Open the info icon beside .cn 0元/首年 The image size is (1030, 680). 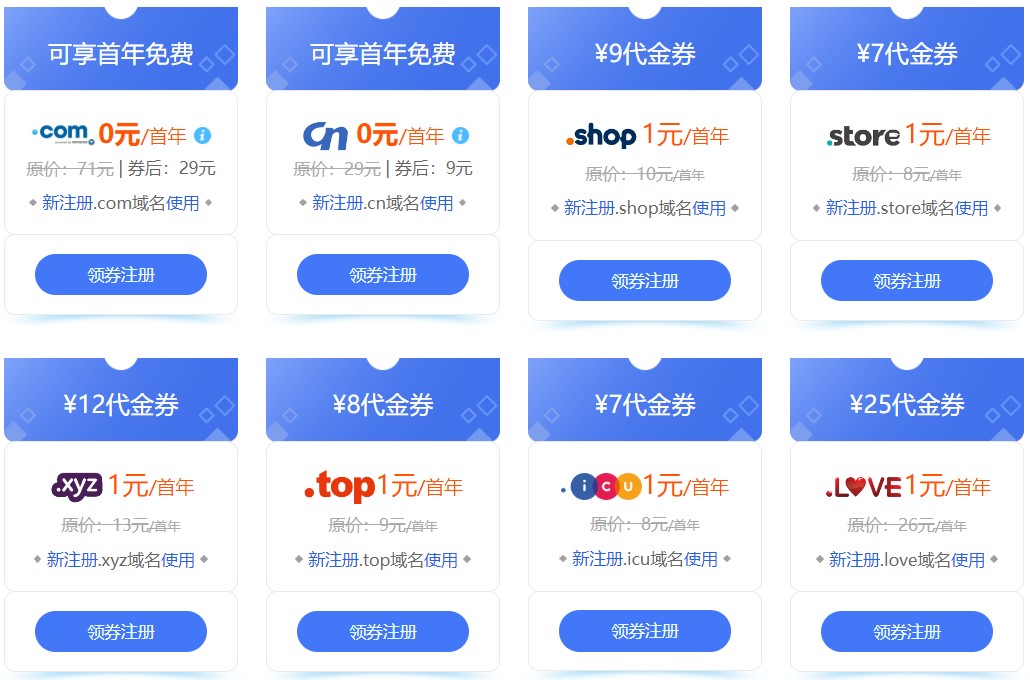pos(460,135)
